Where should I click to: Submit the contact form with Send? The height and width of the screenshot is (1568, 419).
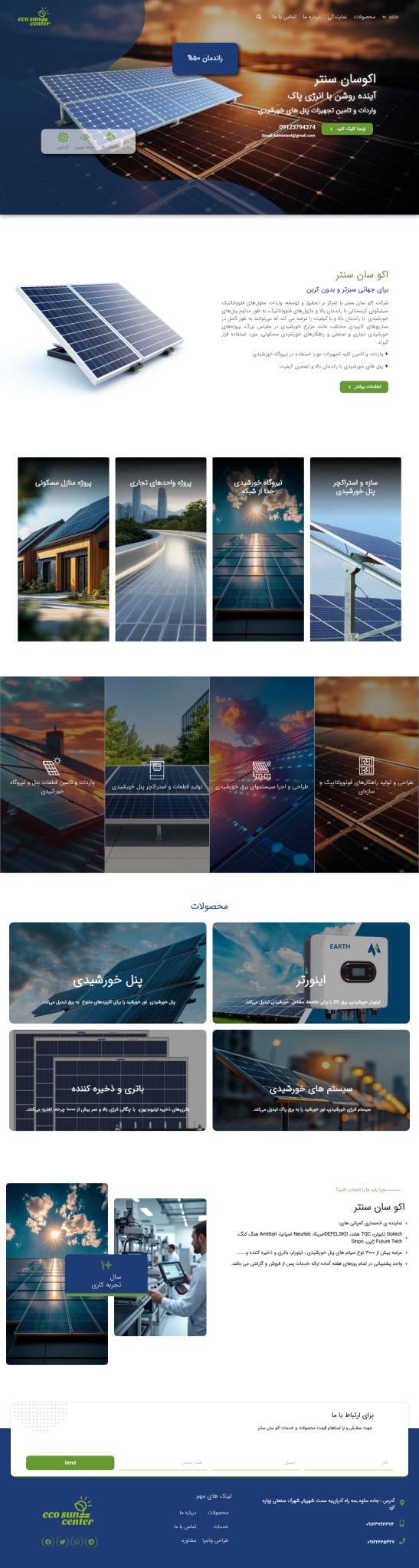tap(70, 1462)
